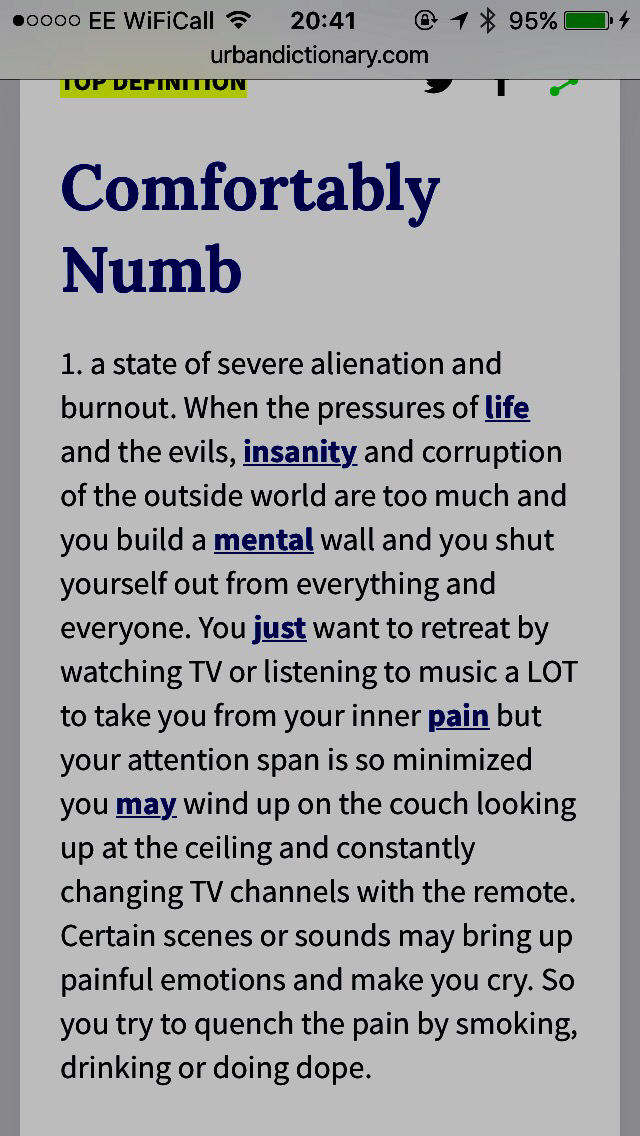The width and height of the screenshot is (640, 1136).
Task: Tap the green share icon
Action: [x=563, y=86]
